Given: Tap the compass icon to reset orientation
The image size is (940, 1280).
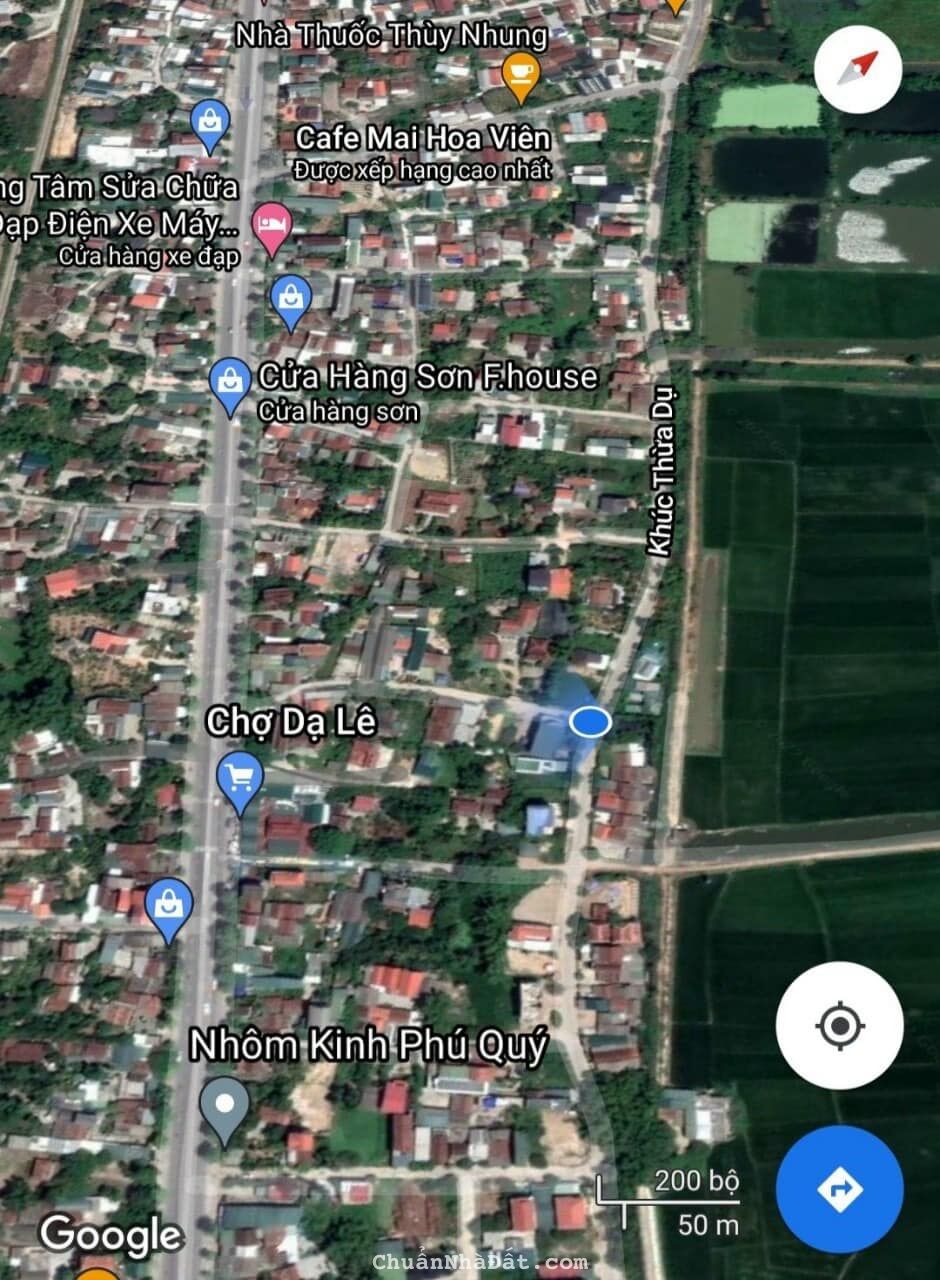Looking at the screenshot, I should point(858,69).
